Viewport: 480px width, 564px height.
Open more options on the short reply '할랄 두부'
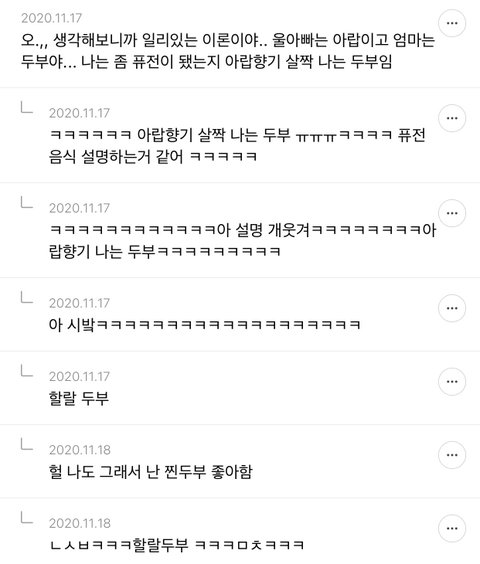(452, 382)
